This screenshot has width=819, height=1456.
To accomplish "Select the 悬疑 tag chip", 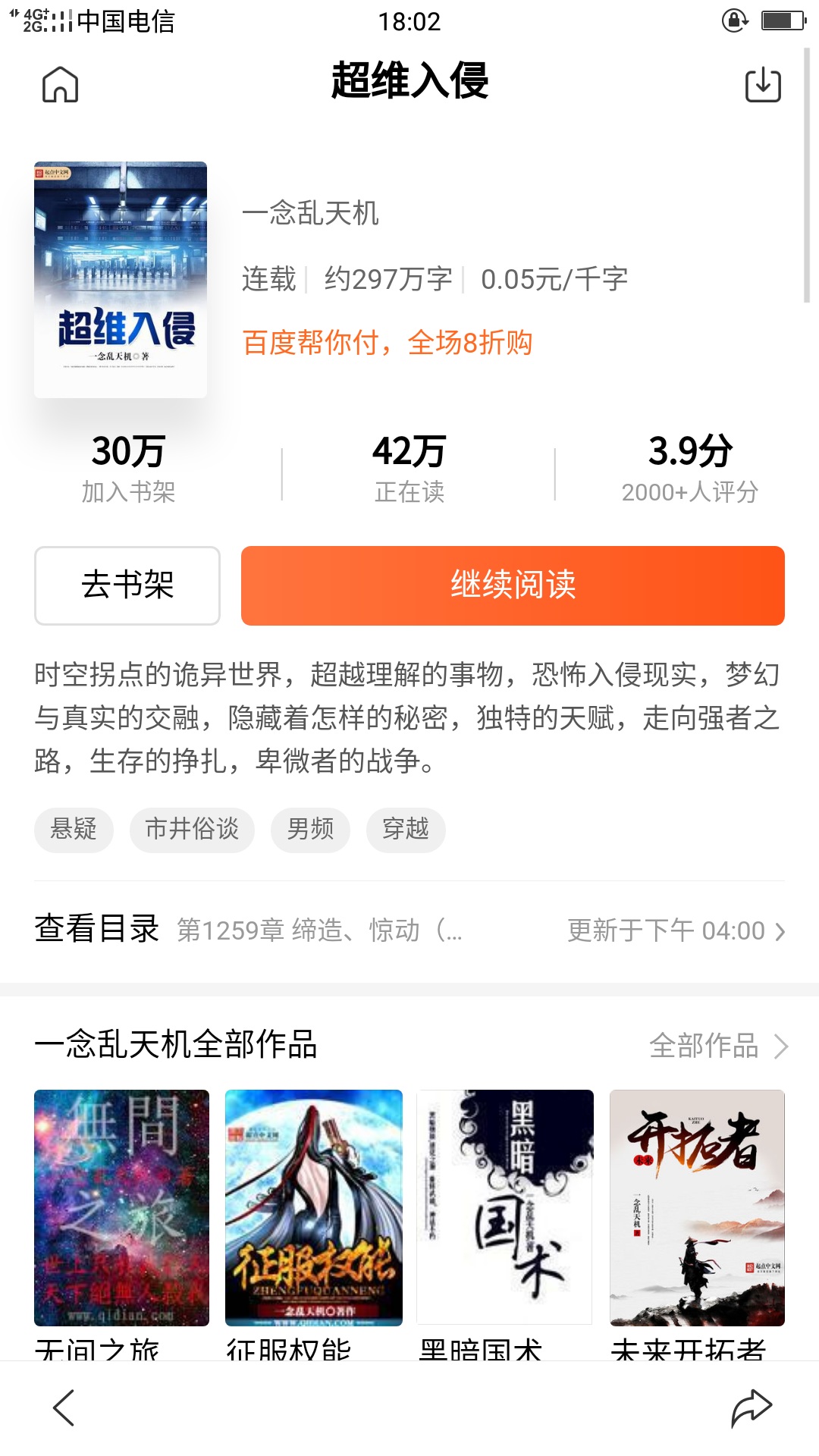I will click(74, 830).
